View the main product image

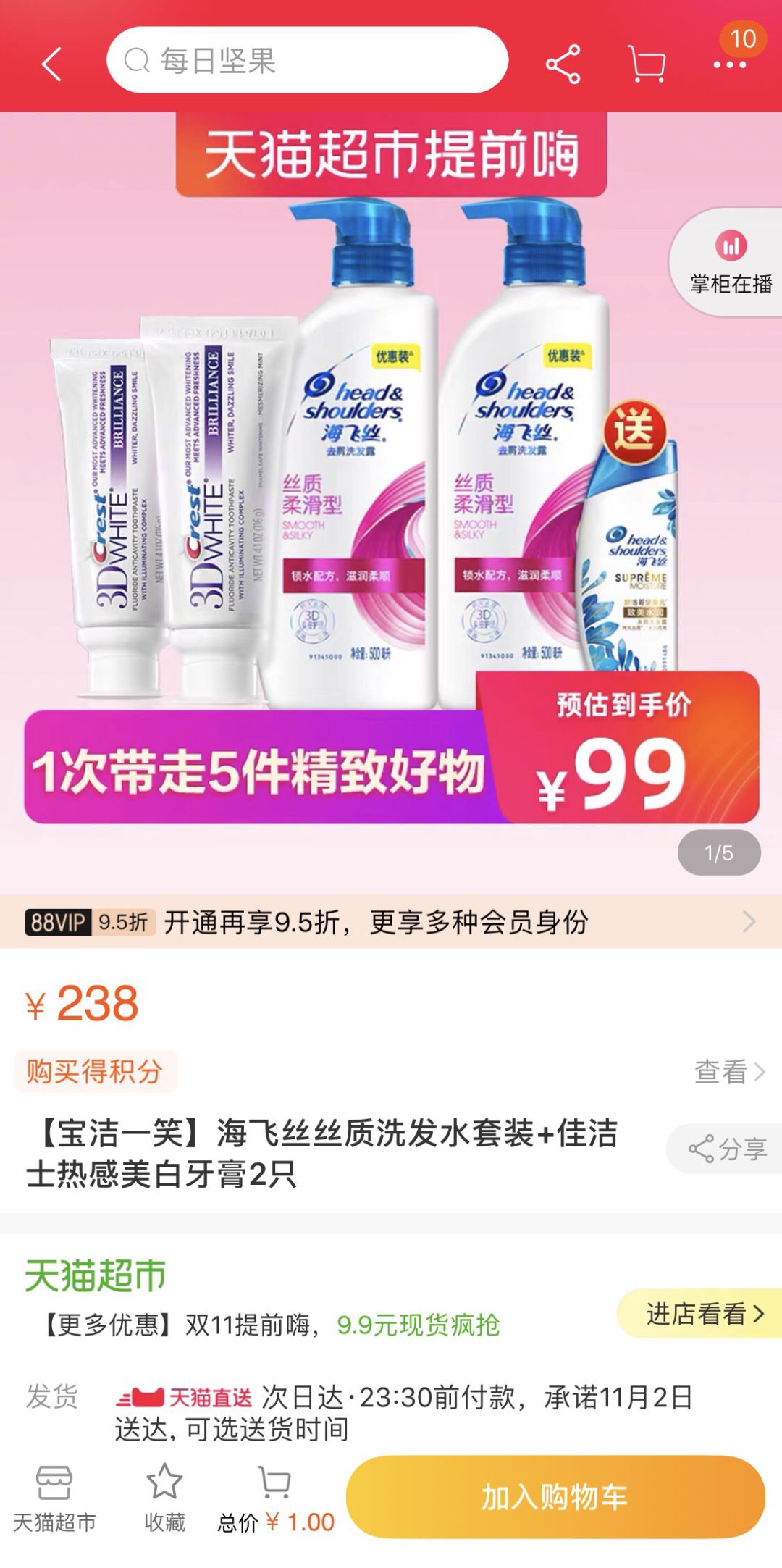[391, 500]
